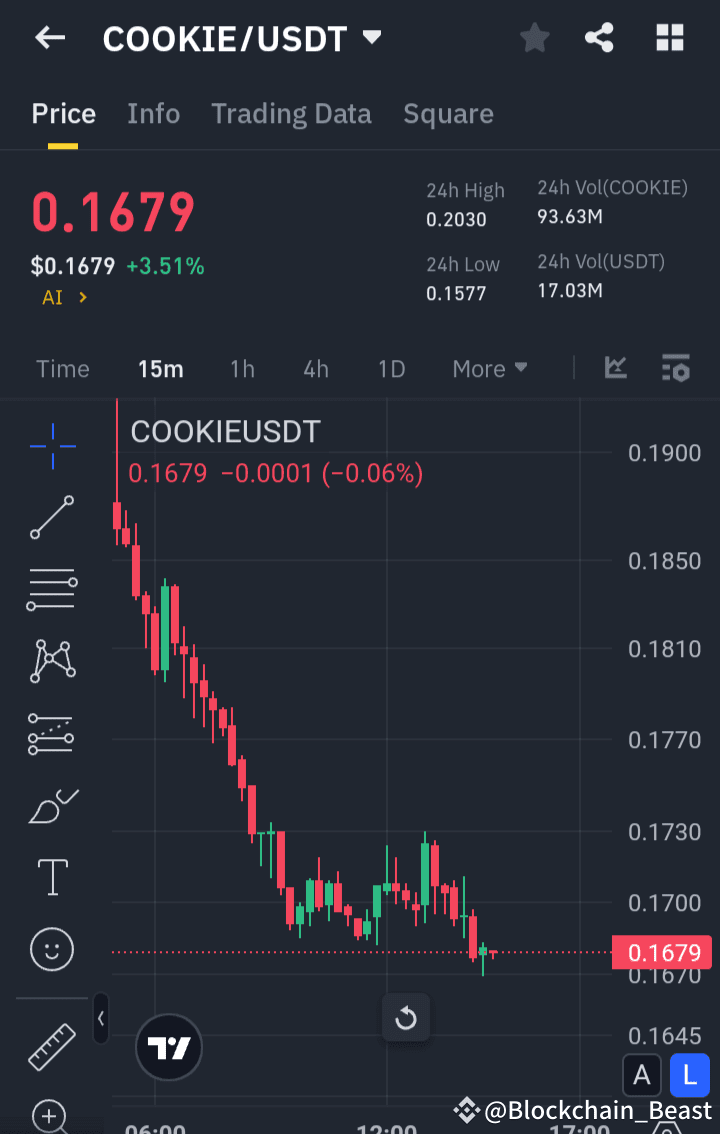
Task: Open the emoji sticker tool
Action: tap(50, 949)
